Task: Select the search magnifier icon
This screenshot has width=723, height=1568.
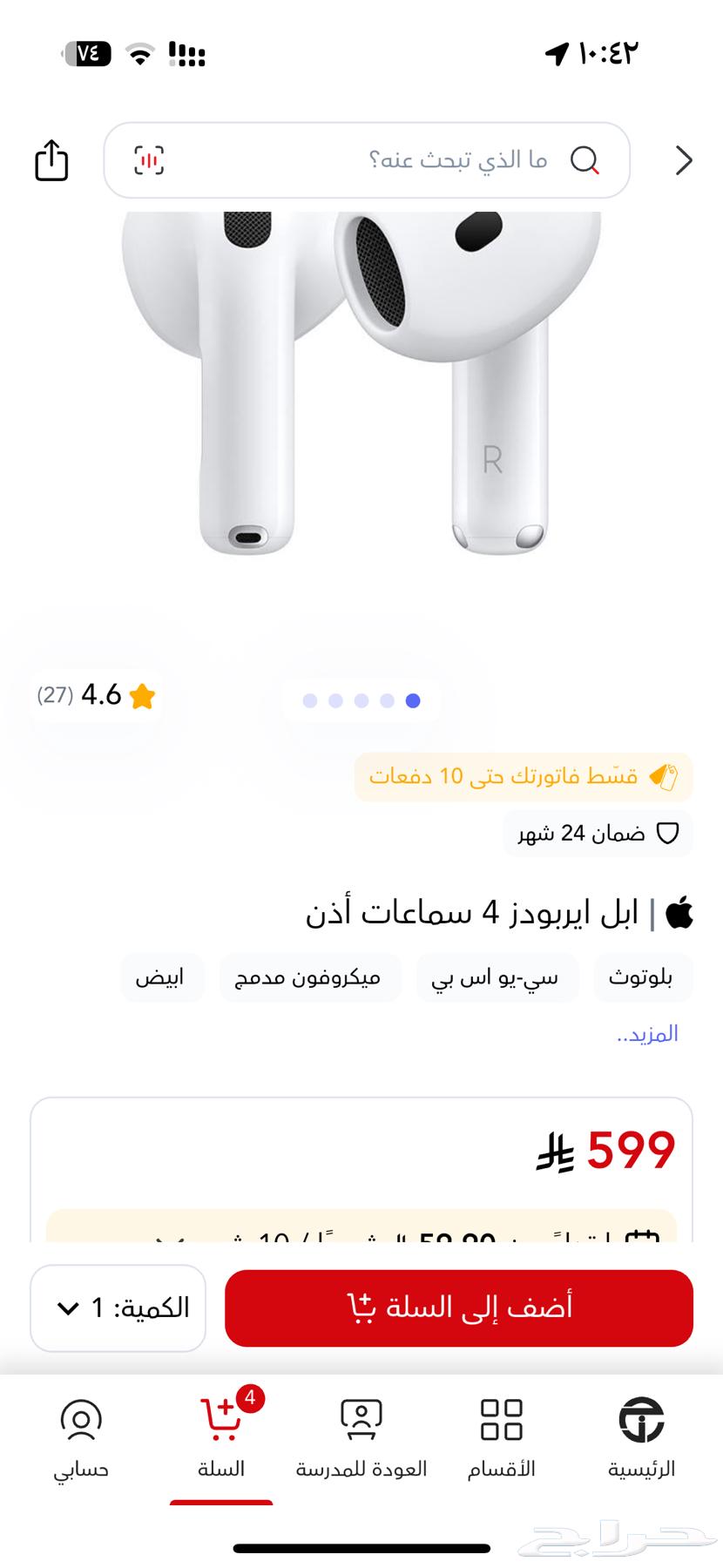Action: 586,160
